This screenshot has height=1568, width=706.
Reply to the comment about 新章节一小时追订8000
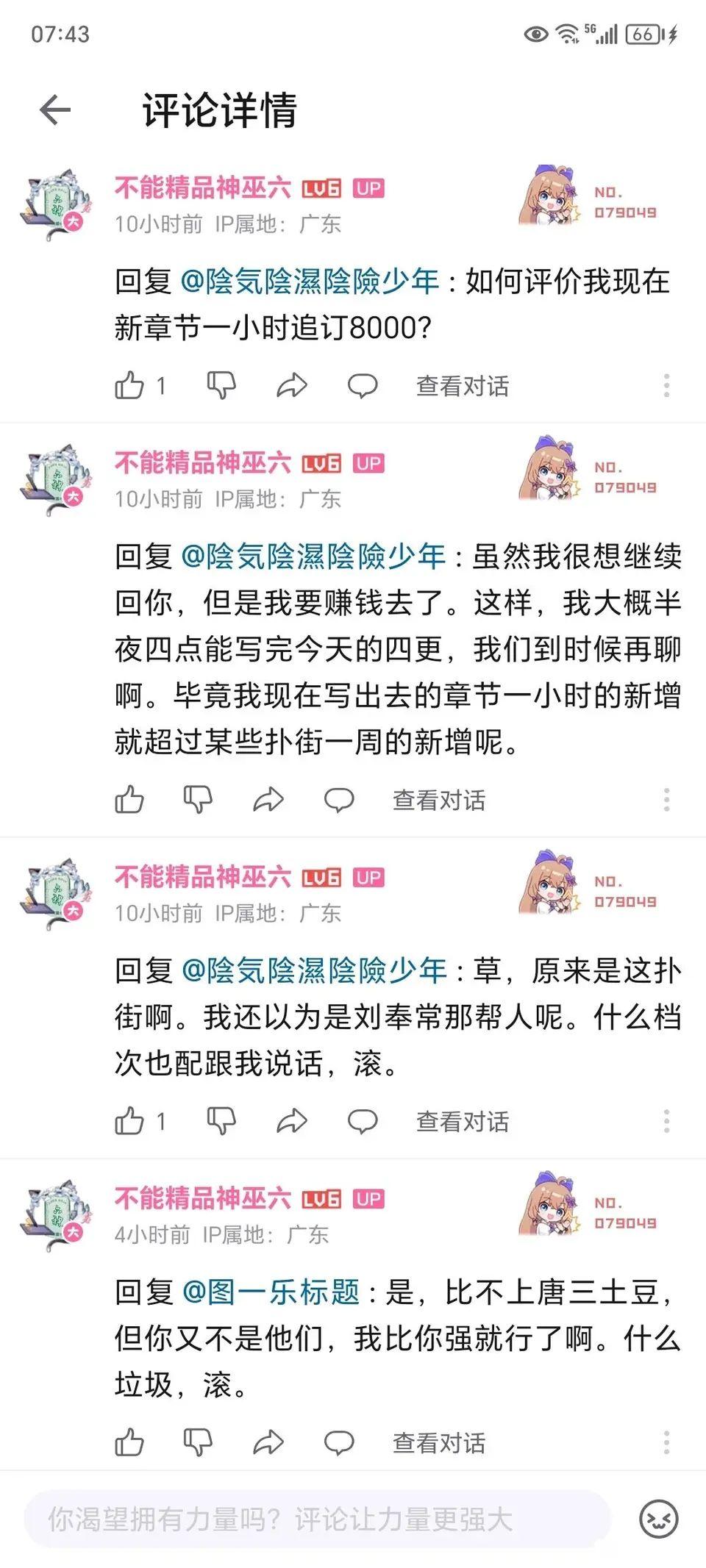click(363, 385)
